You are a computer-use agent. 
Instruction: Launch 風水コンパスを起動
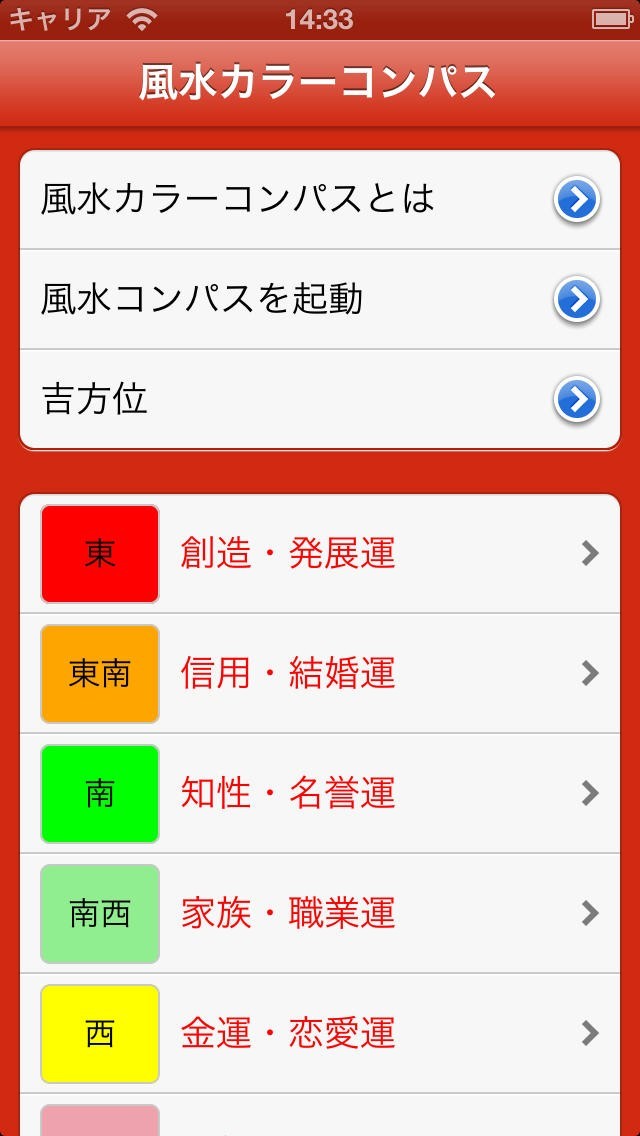(x=320, y=300)
